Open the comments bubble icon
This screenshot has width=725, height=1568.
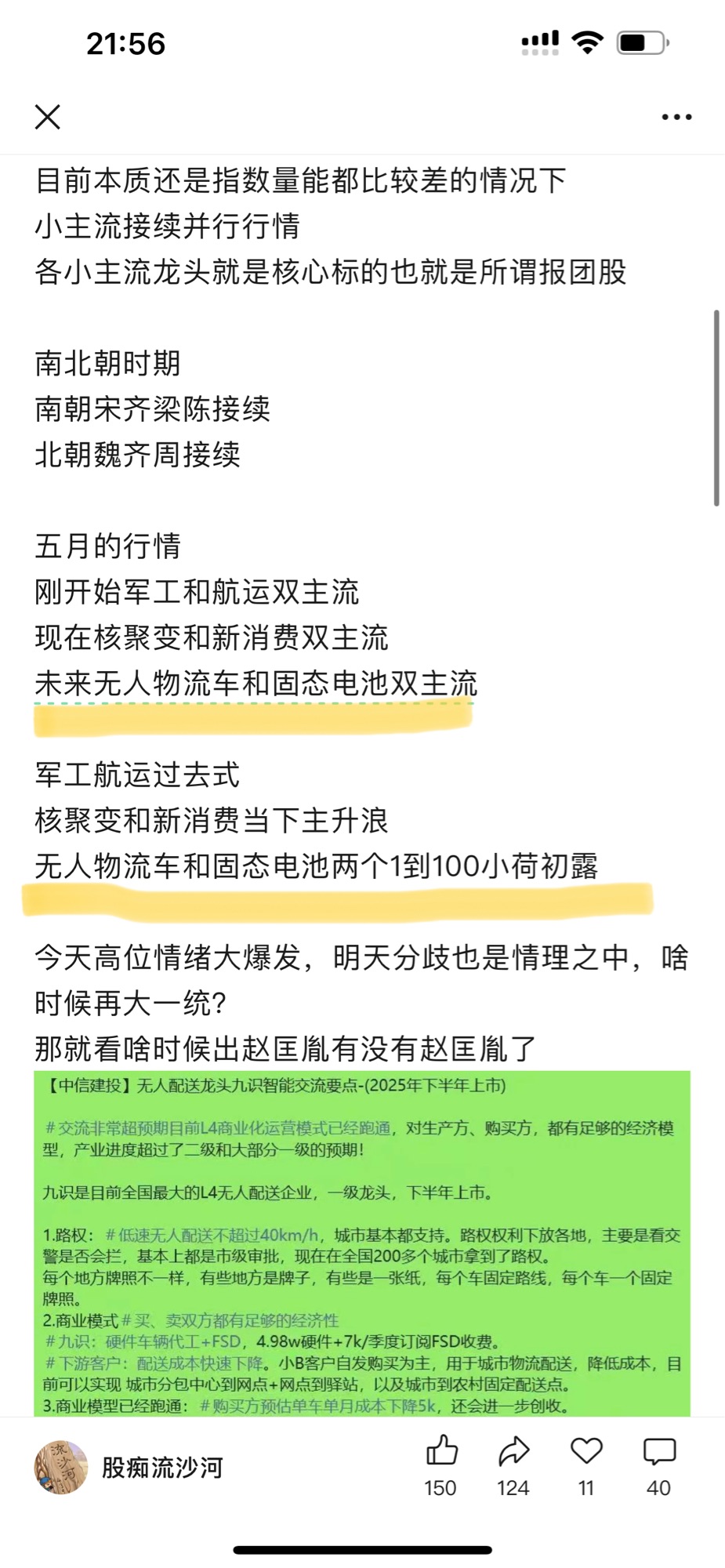tap(659, 1451)
